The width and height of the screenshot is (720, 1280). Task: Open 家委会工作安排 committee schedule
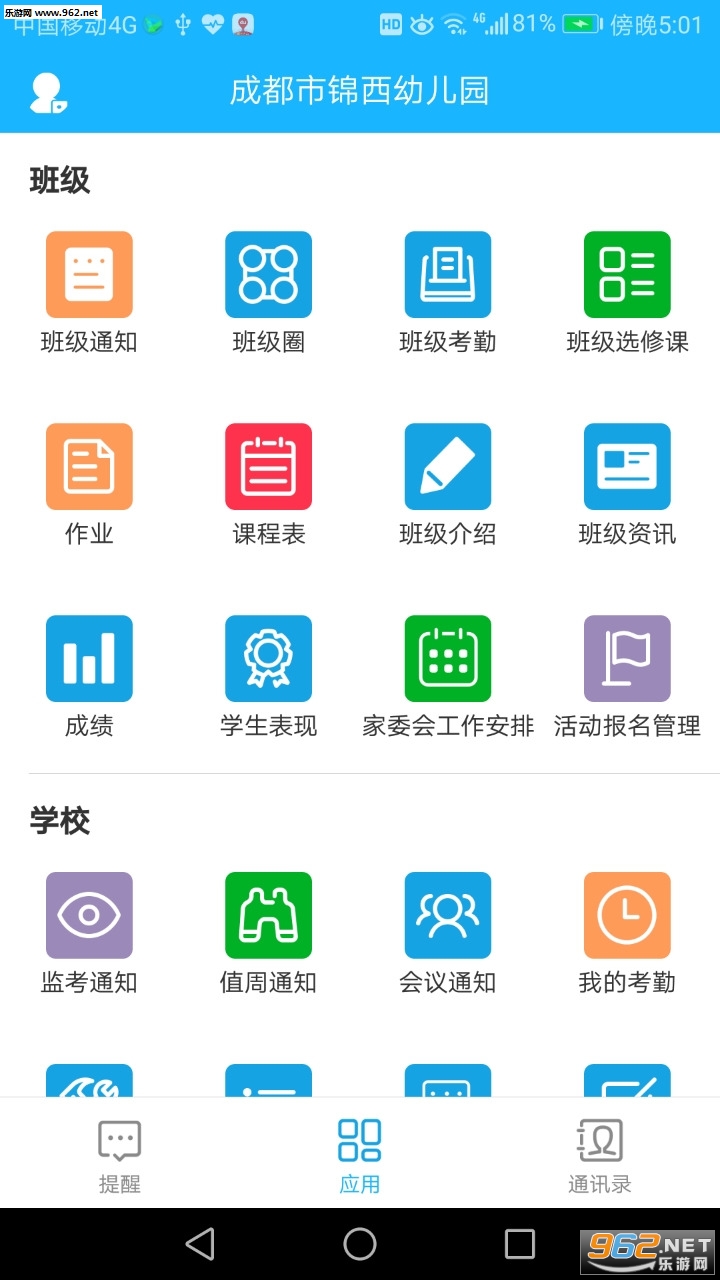pyautogui.click(x=447, y=659)
